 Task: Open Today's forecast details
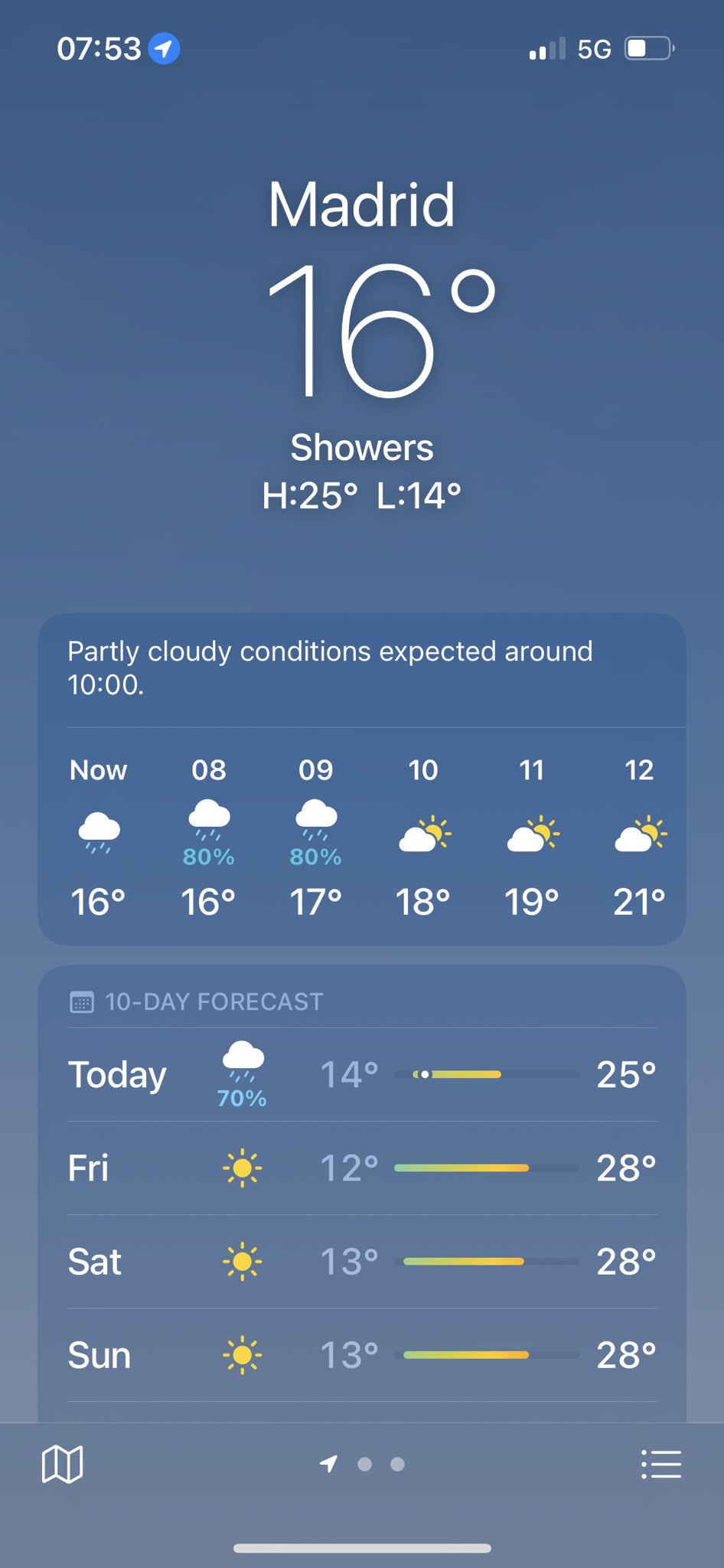361,1074
